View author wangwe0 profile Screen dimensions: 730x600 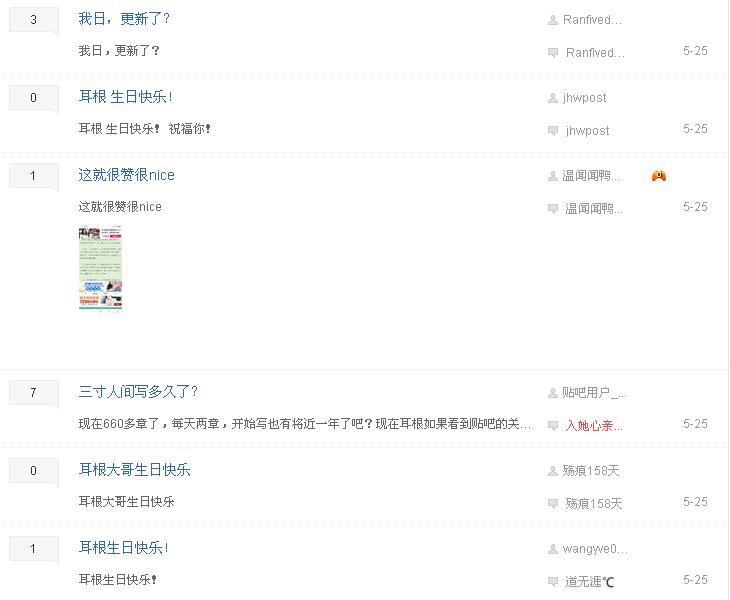594,549
